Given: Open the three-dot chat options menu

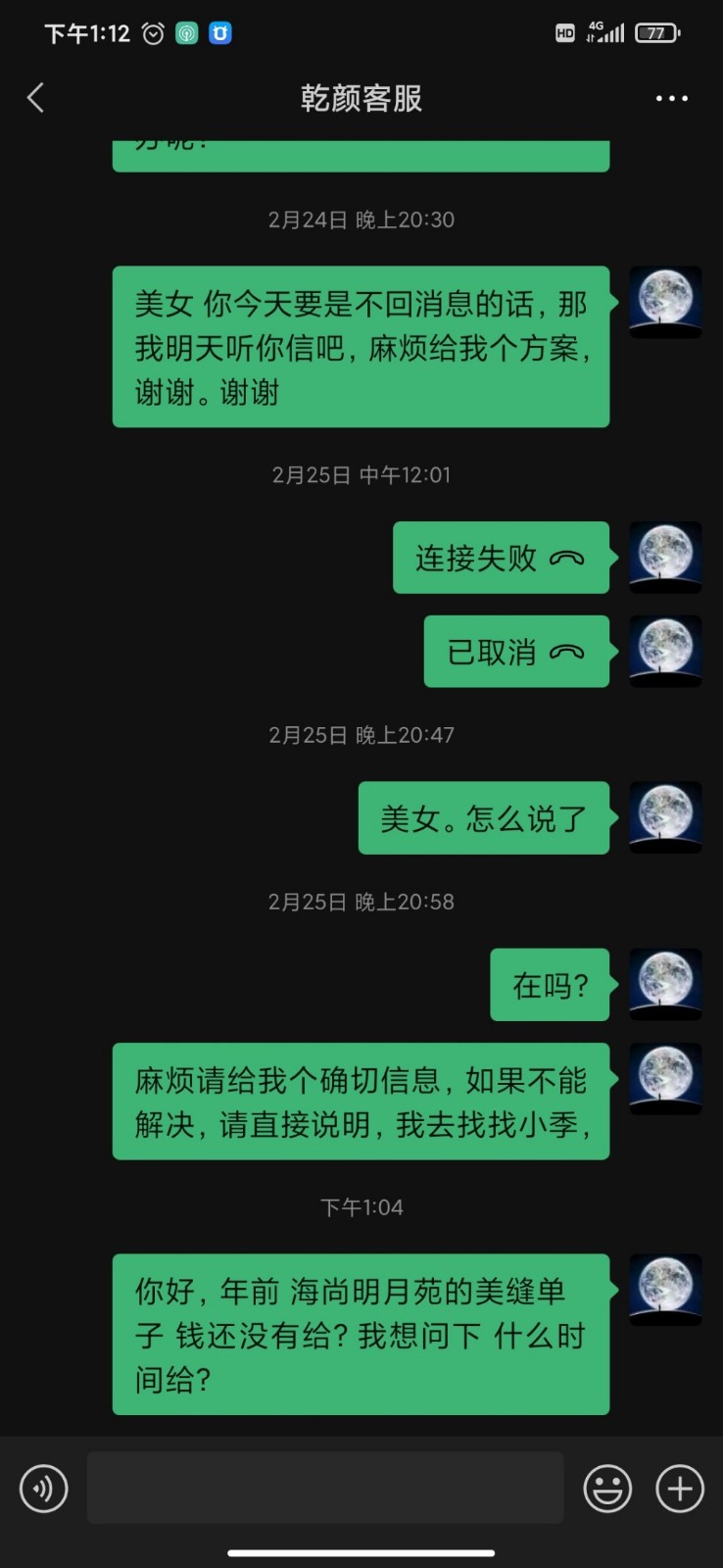Looking at the screenshot, I should (x=671, y=98).
